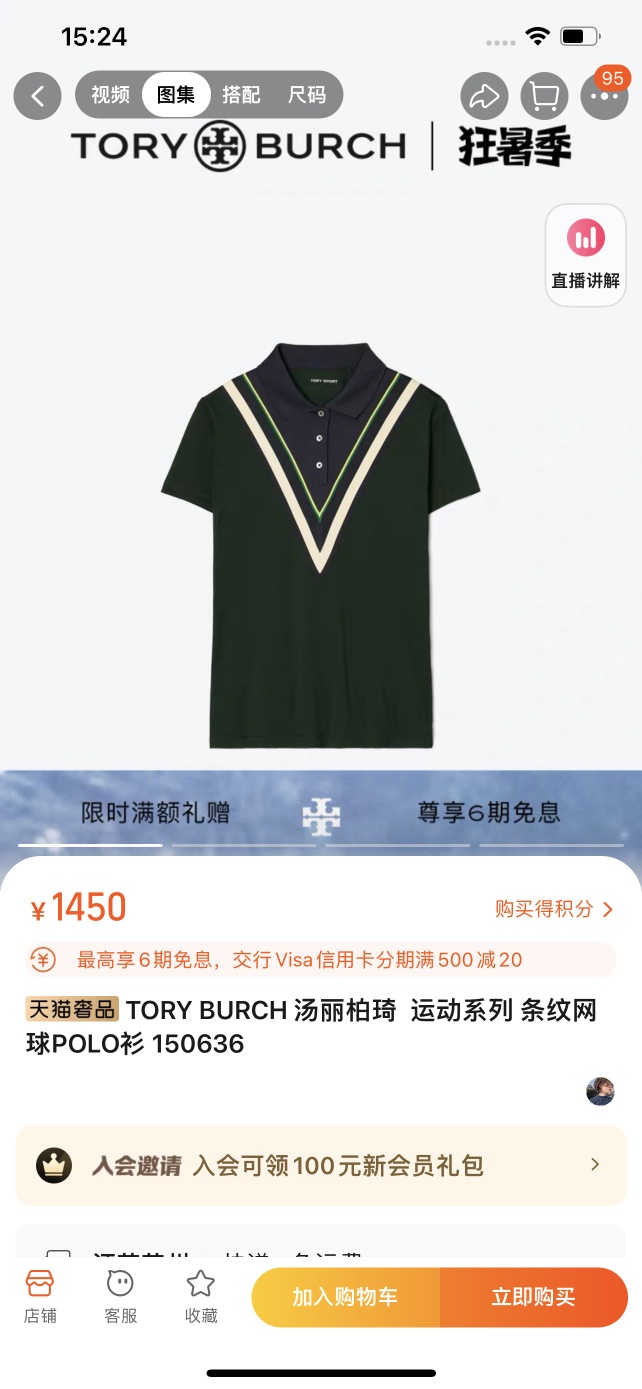
Task: Tap 加入购物车 to add to cart
Action: [x=345, y=1297]
